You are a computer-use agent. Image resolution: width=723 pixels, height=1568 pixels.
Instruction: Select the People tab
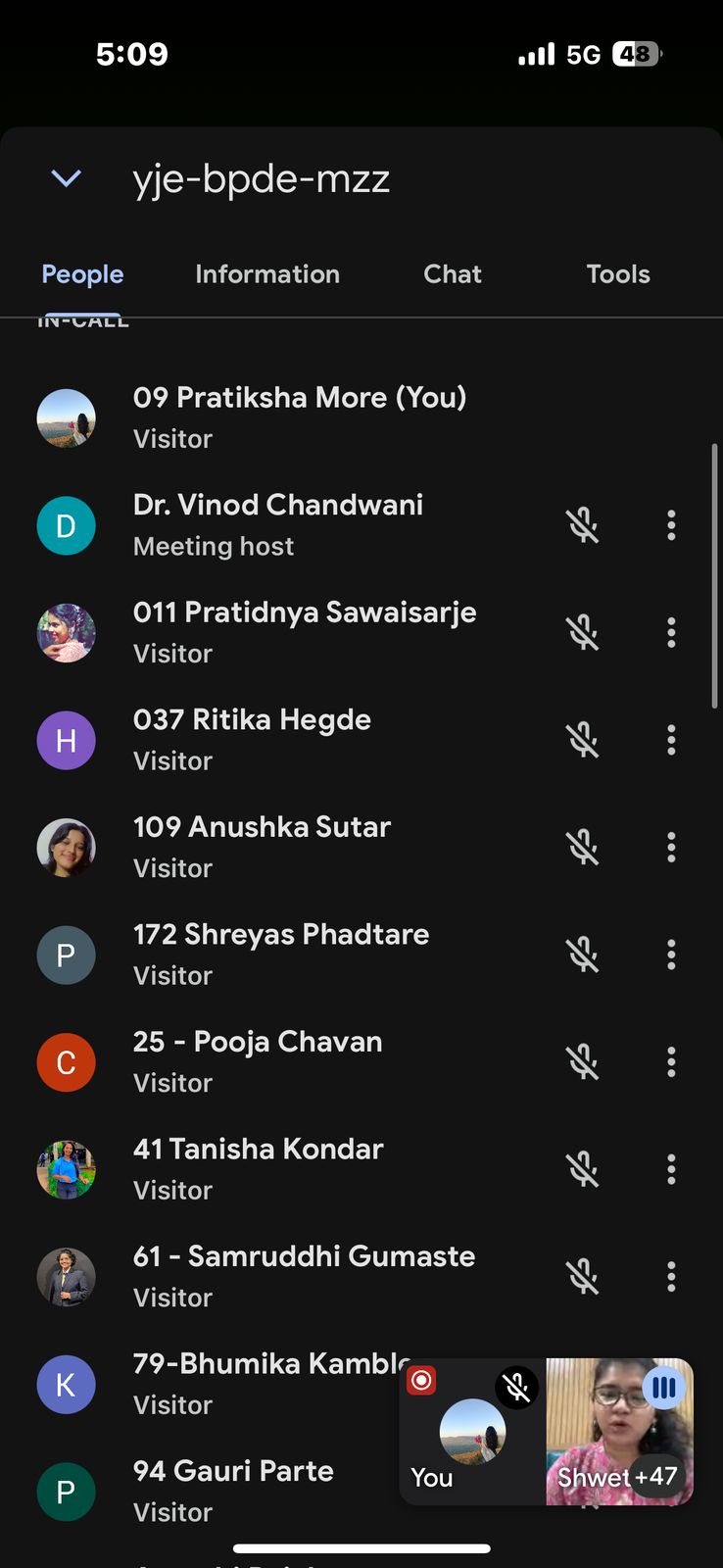point(82,274)
